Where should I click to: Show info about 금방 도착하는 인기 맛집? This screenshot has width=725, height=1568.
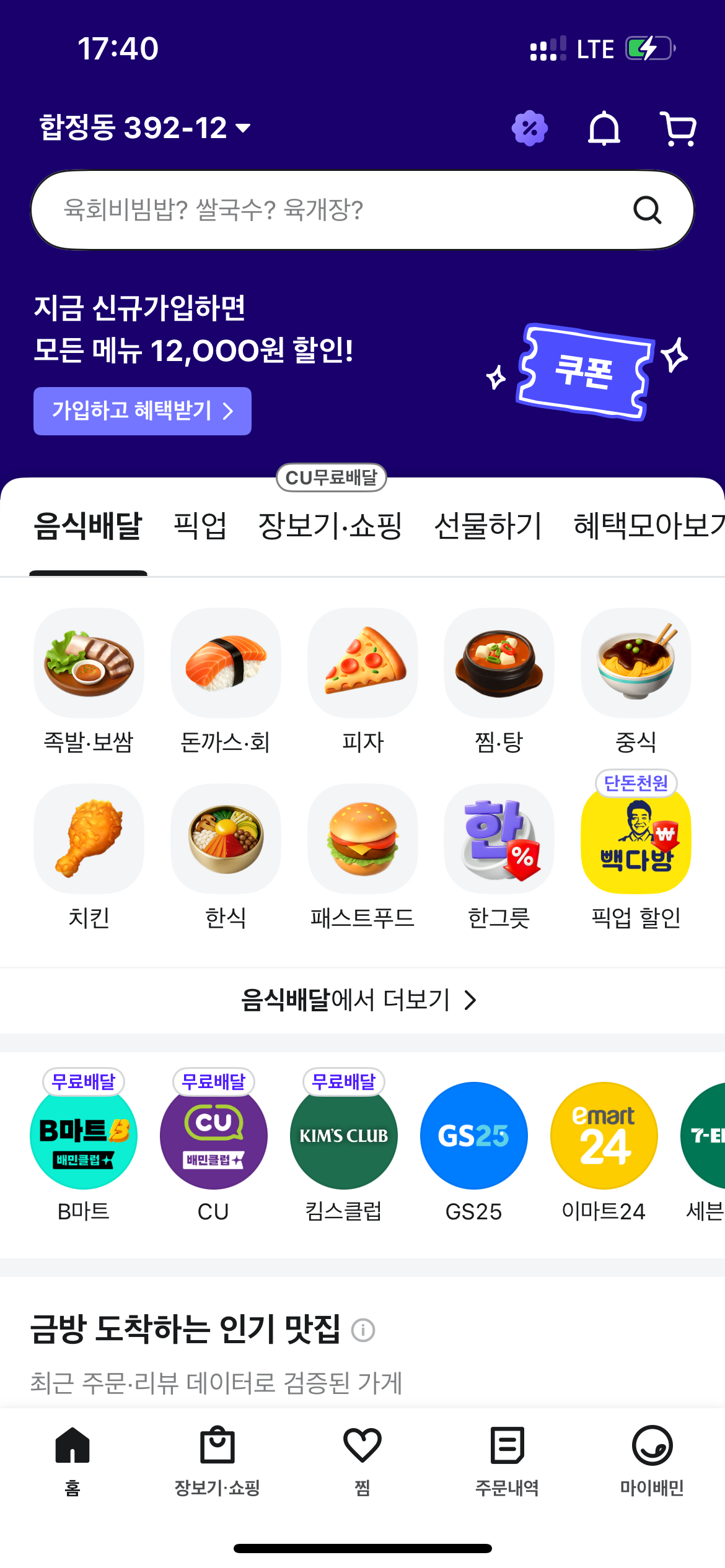click(363, 1330)
